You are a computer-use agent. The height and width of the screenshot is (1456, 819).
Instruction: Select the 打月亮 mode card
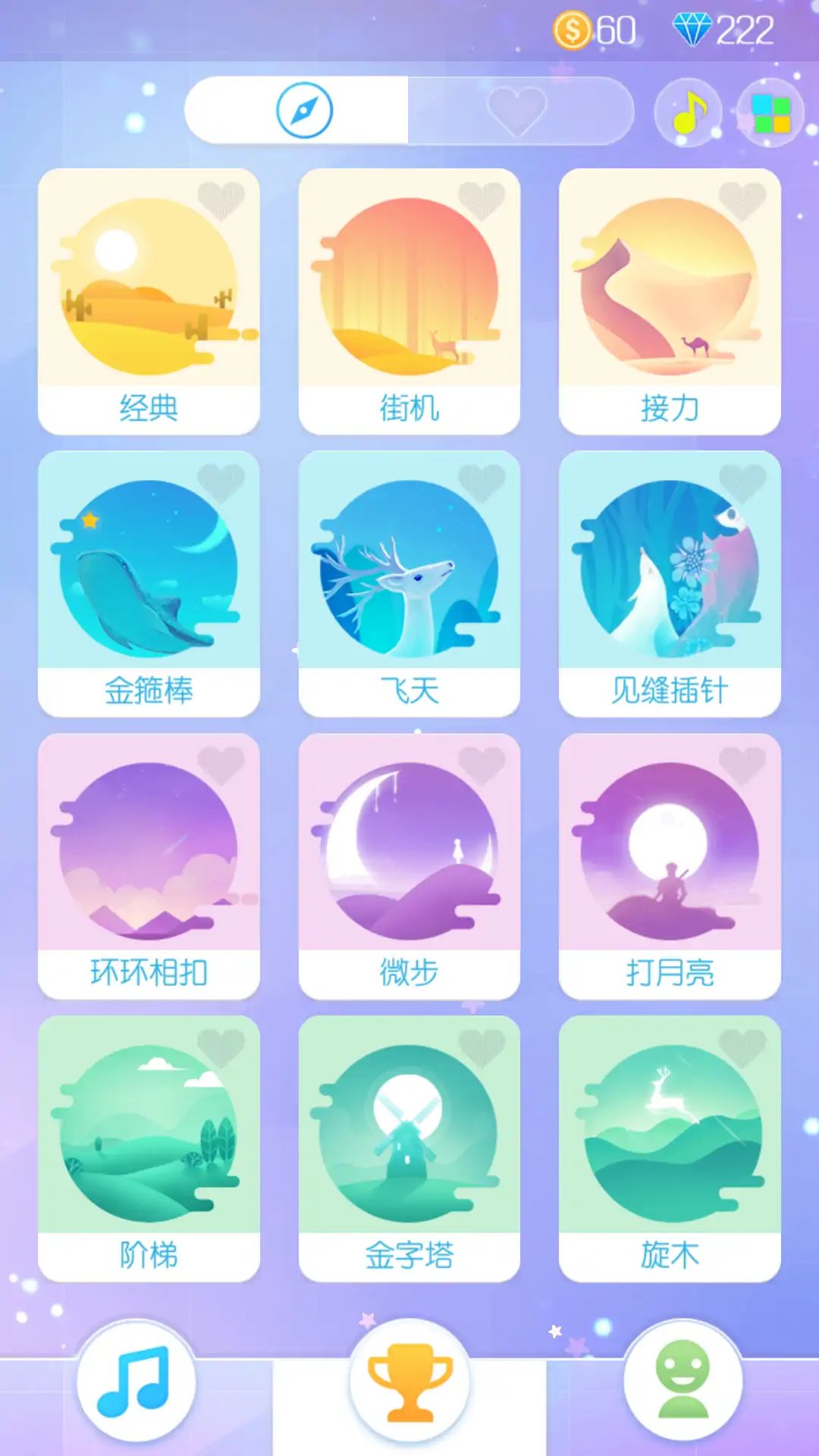[670, 864]
